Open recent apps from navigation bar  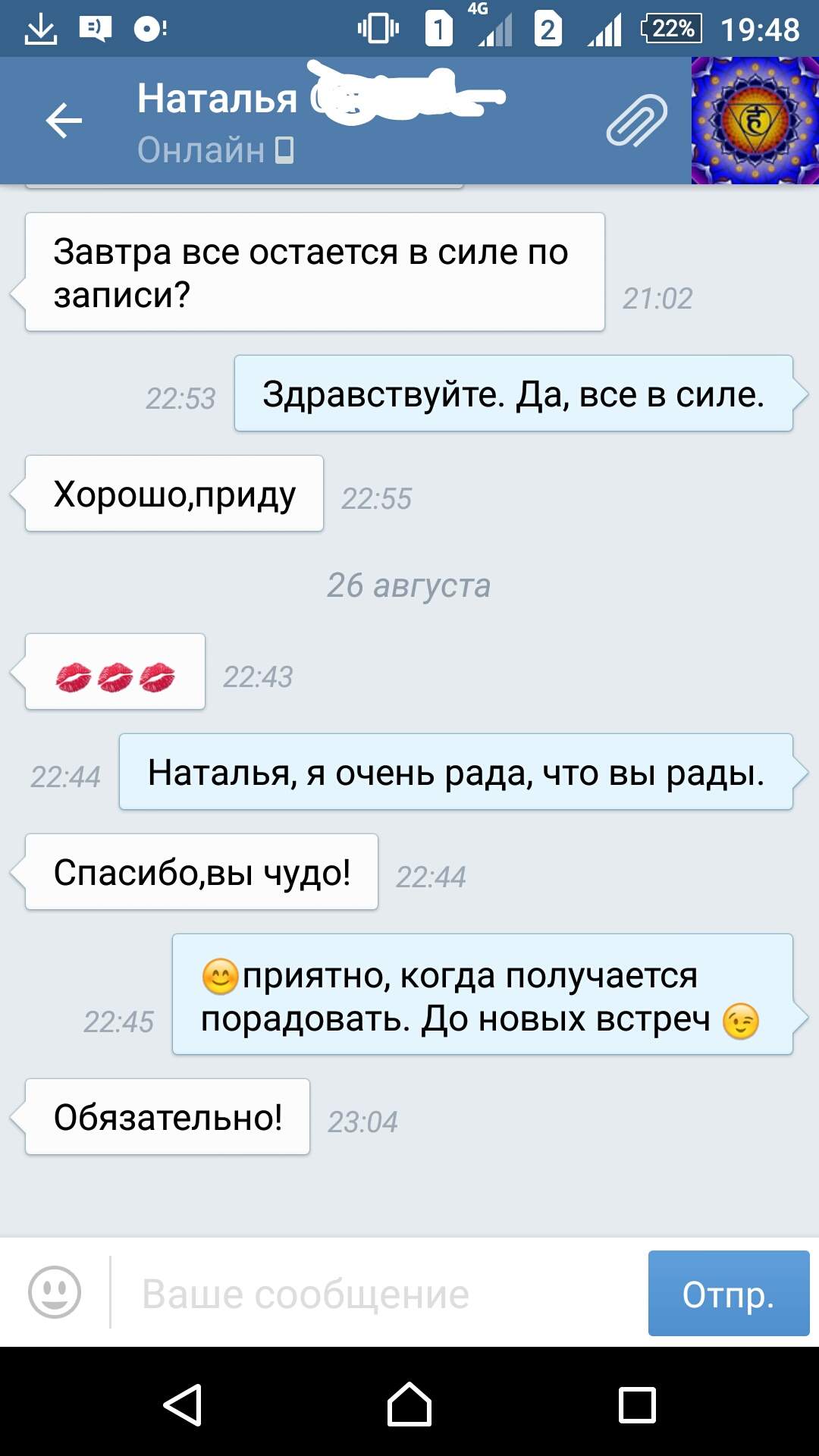(x=637, y=1405)
